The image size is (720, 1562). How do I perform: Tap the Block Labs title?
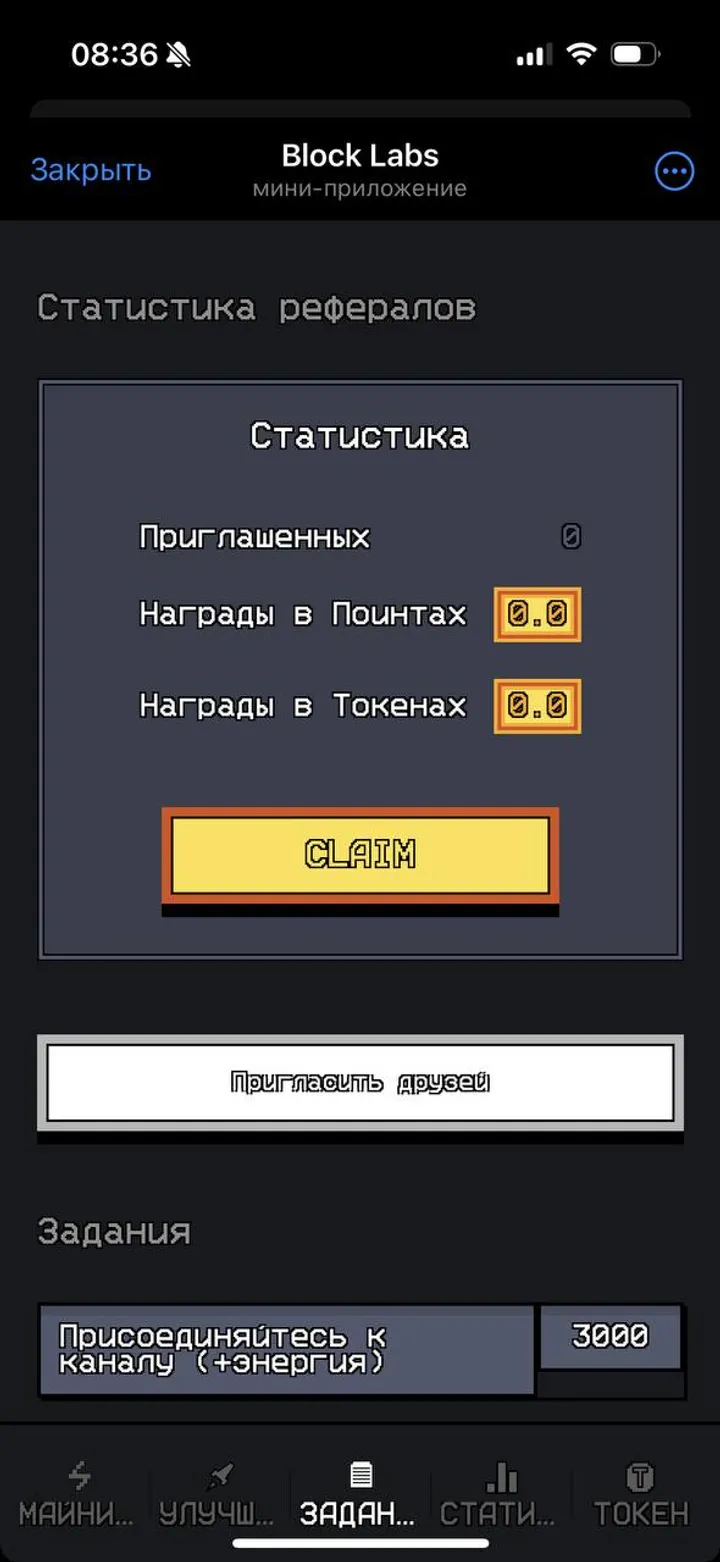point(360,155)
